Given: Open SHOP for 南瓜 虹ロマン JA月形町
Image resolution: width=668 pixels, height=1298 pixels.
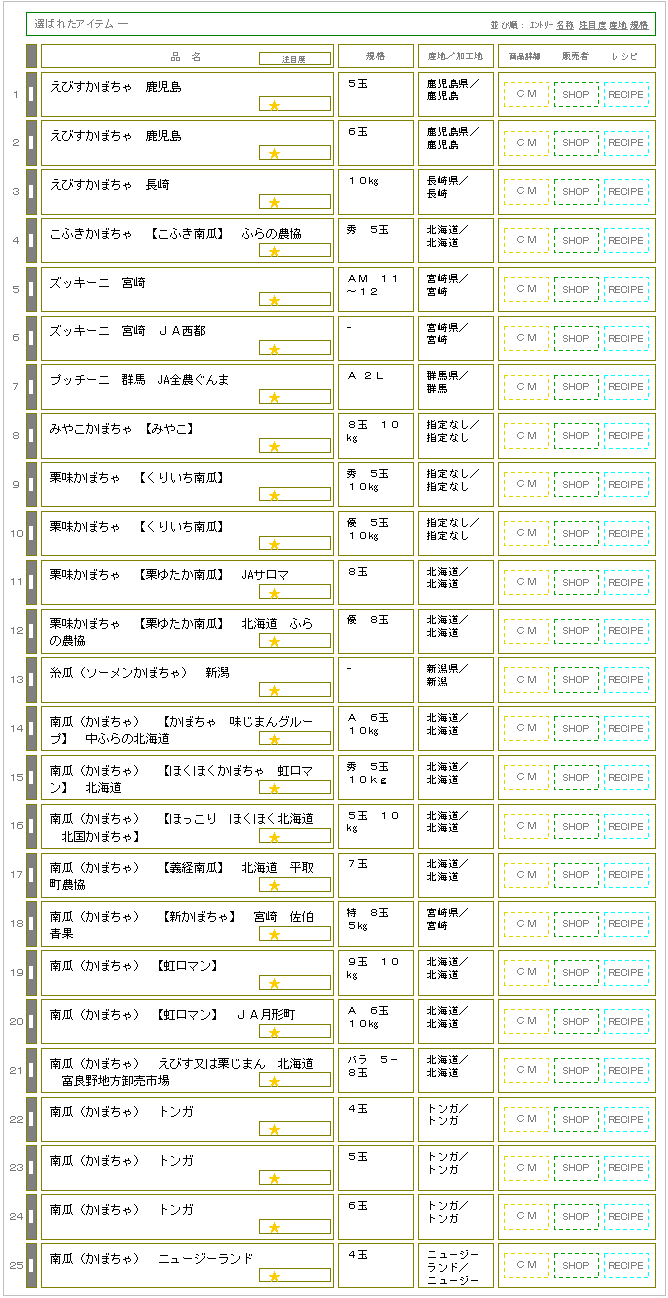Looking at the screenshot, I should [576, 1021].
